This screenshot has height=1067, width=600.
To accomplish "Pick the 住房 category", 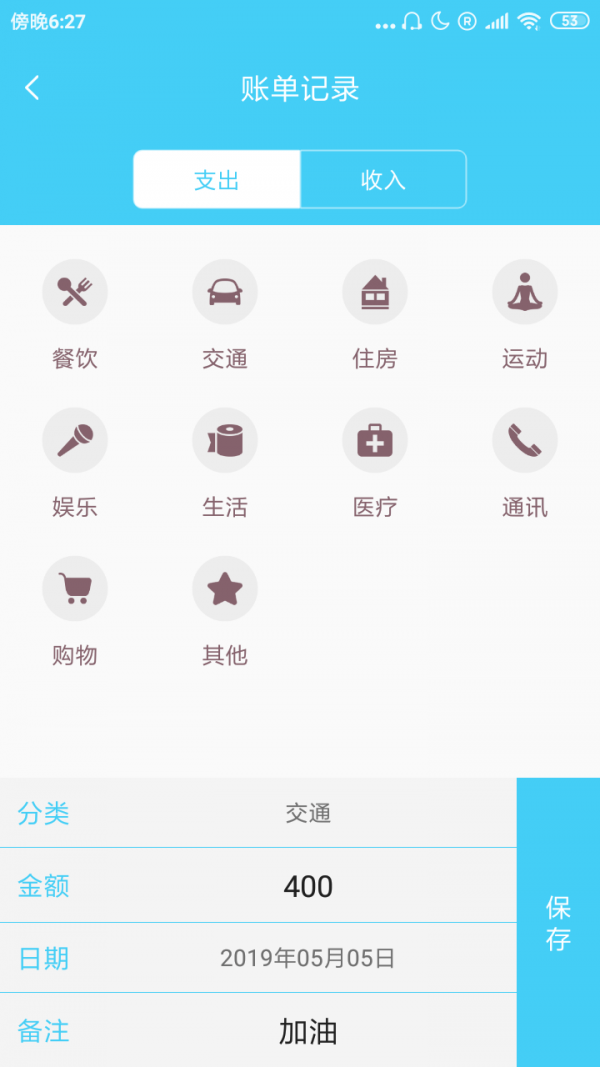I will point(375,292).
